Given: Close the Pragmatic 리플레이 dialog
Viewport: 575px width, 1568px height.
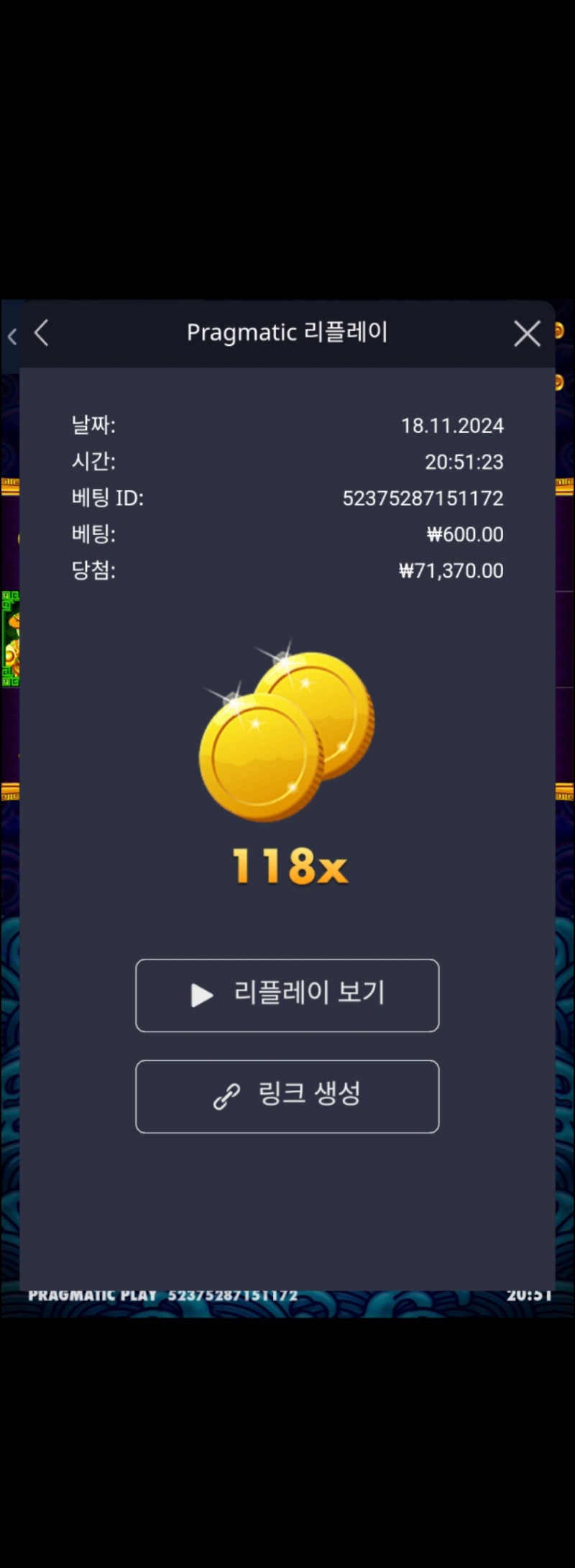Looking at the screenshot, I should point(527,334).
